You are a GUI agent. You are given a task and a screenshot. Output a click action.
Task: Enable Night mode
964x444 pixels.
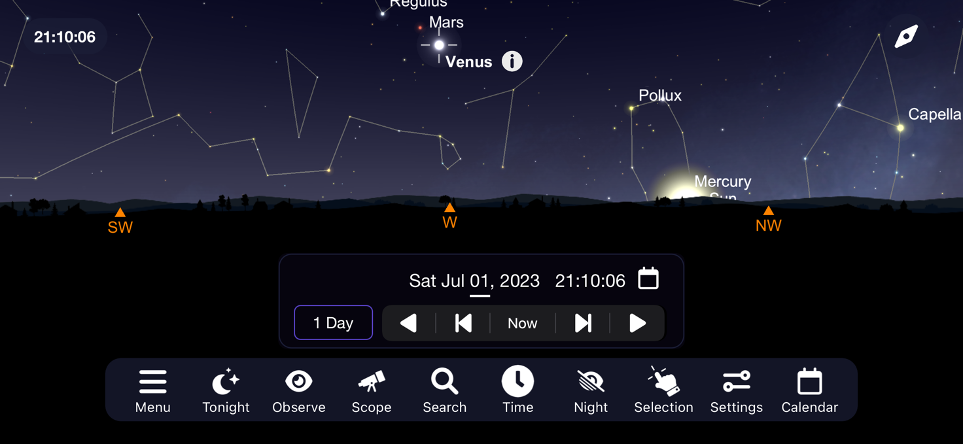591,390
